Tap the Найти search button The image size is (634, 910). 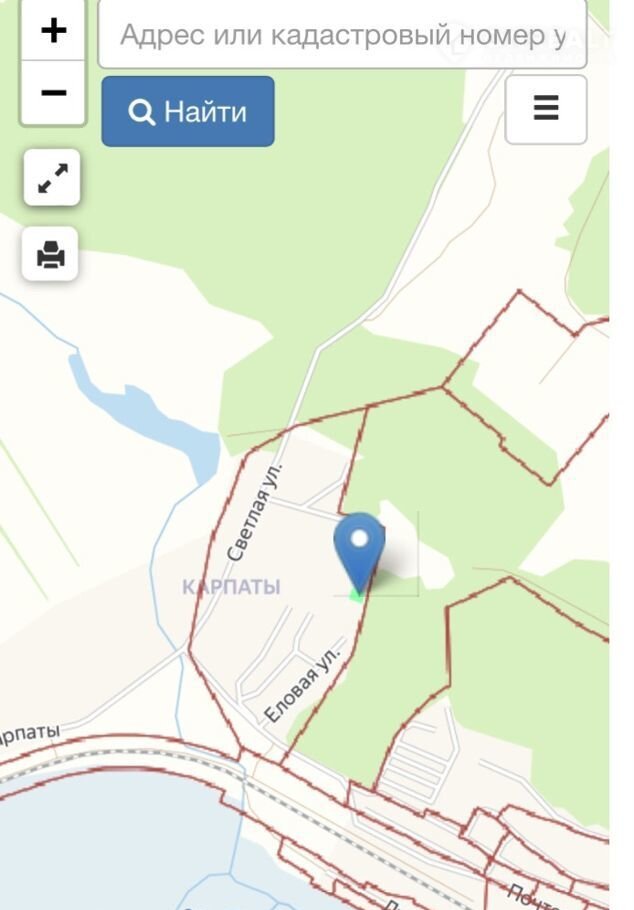pos(188,111)
